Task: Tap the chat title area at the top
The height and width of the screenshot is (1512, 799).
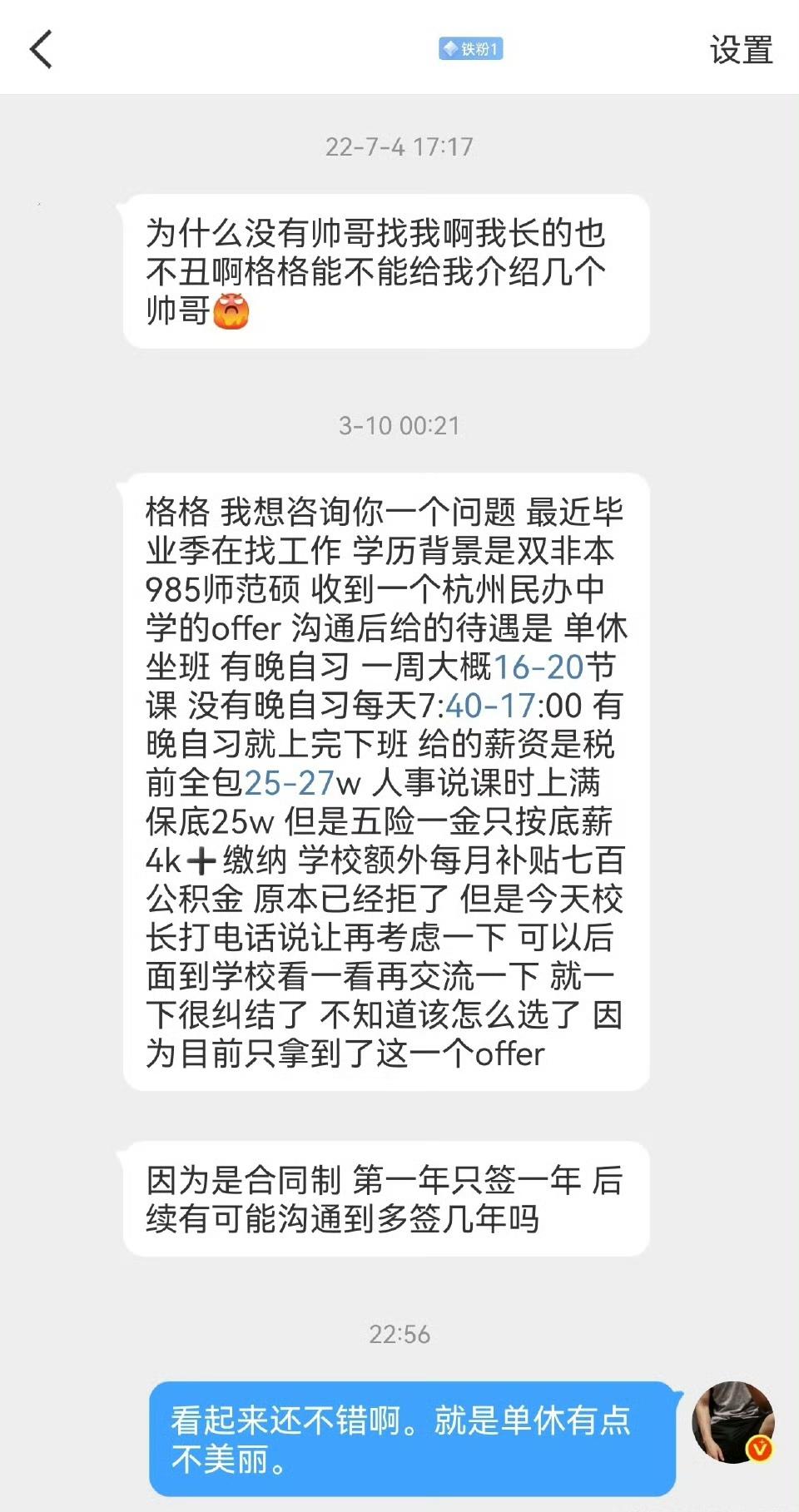Action: [x=470, y=50]
